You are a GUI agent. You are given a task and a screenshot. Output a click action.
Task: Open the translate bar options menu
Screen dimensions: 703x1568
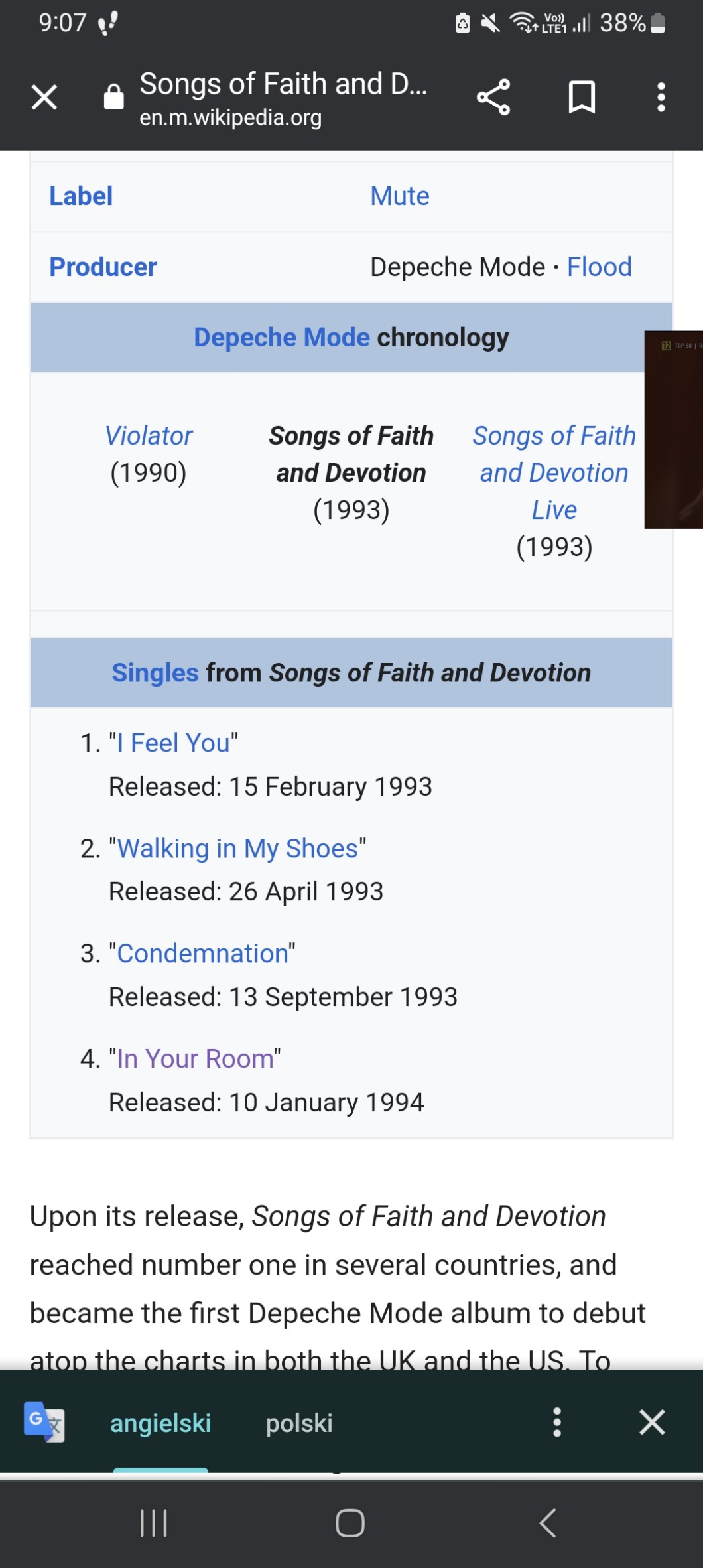[x=557, y=1423]
